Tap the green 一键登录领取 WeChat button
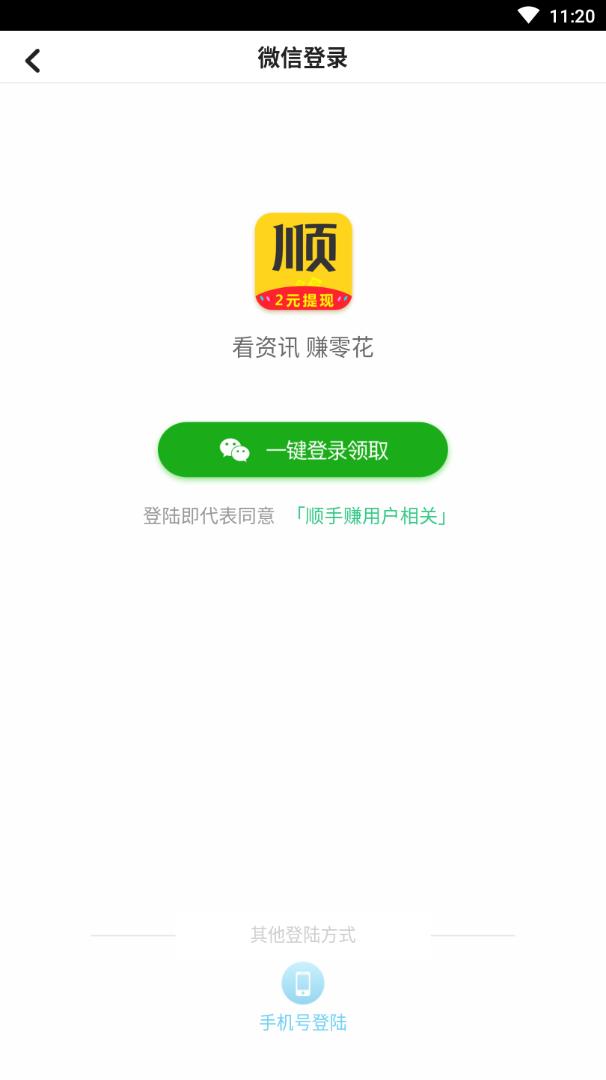The width and height of the screenshot is (606, 1080). (302, 450)
